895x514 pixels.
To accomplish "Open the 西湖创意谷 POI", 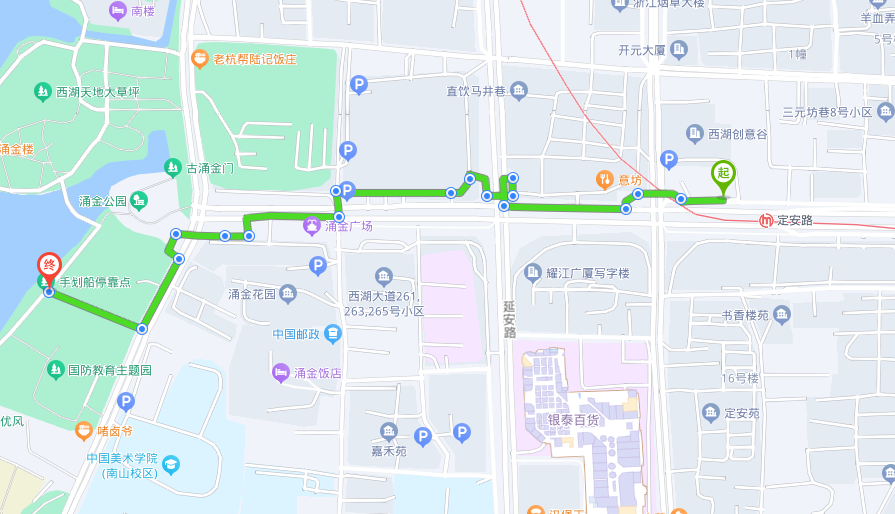I will point(695,133).
